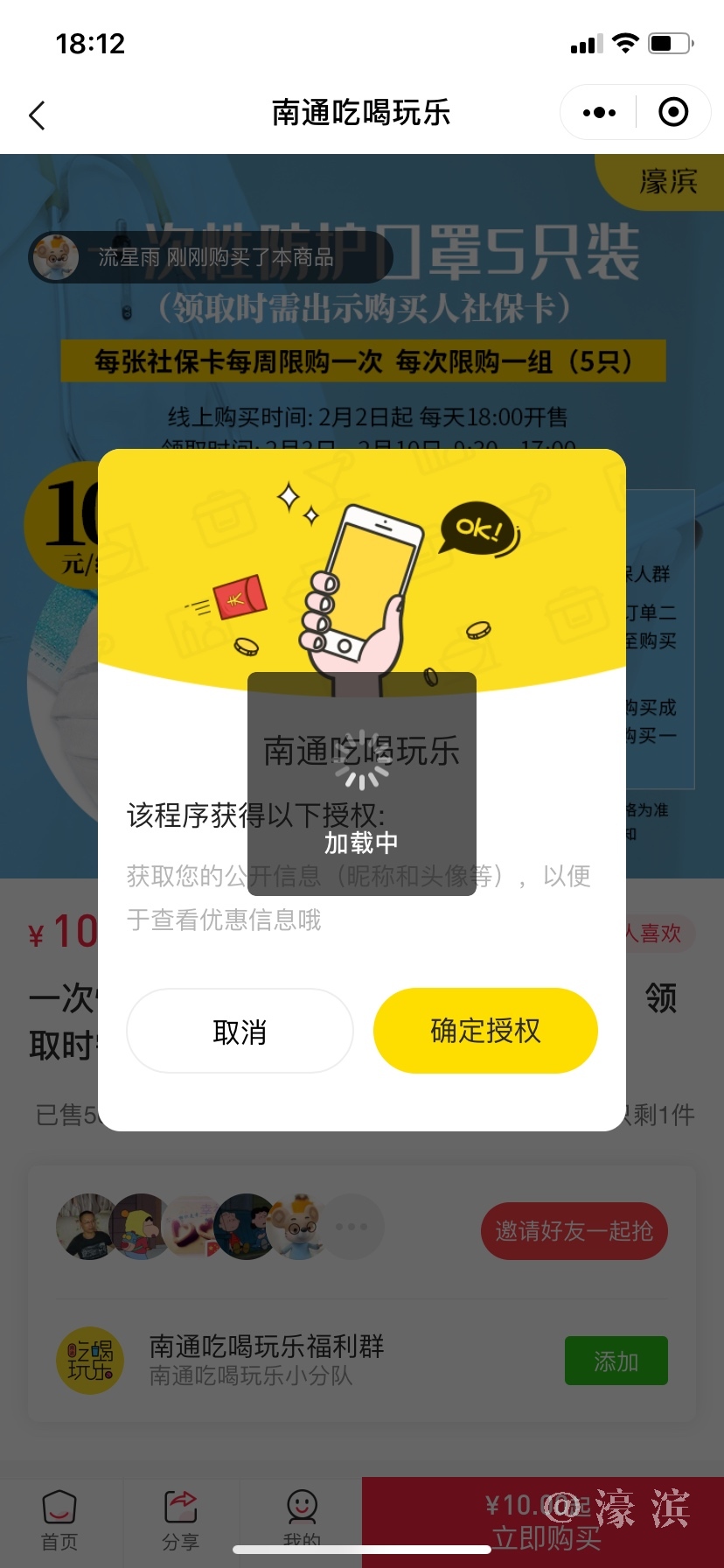Confirm authorization with 确定授权
The height and width of the screenshot is (1568, 724).
click(x=485, y=1031)
